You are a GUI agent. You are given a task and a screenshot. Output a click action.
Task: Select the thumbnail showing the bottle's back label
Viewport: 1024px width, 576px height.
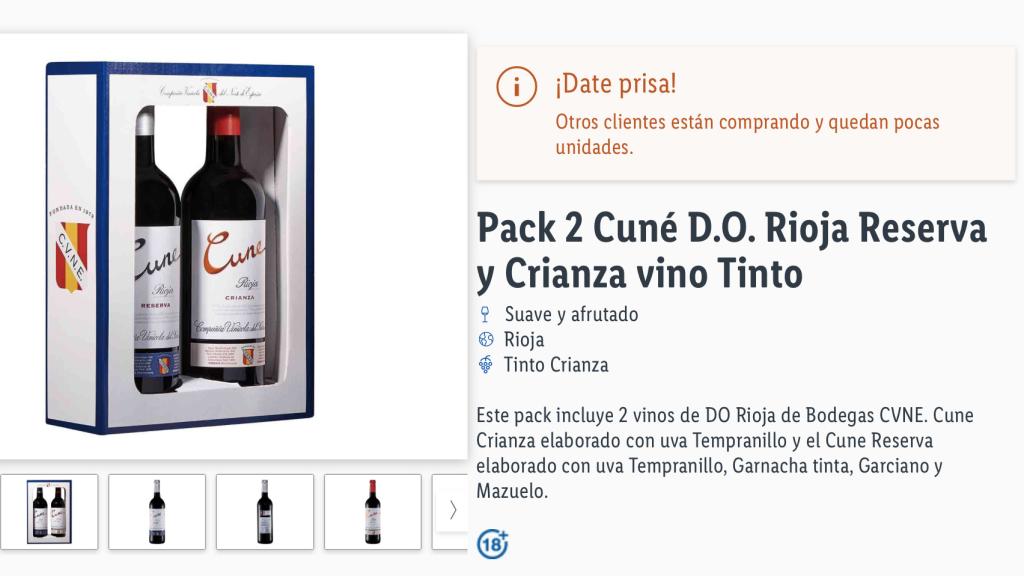[x=264, y=511]
